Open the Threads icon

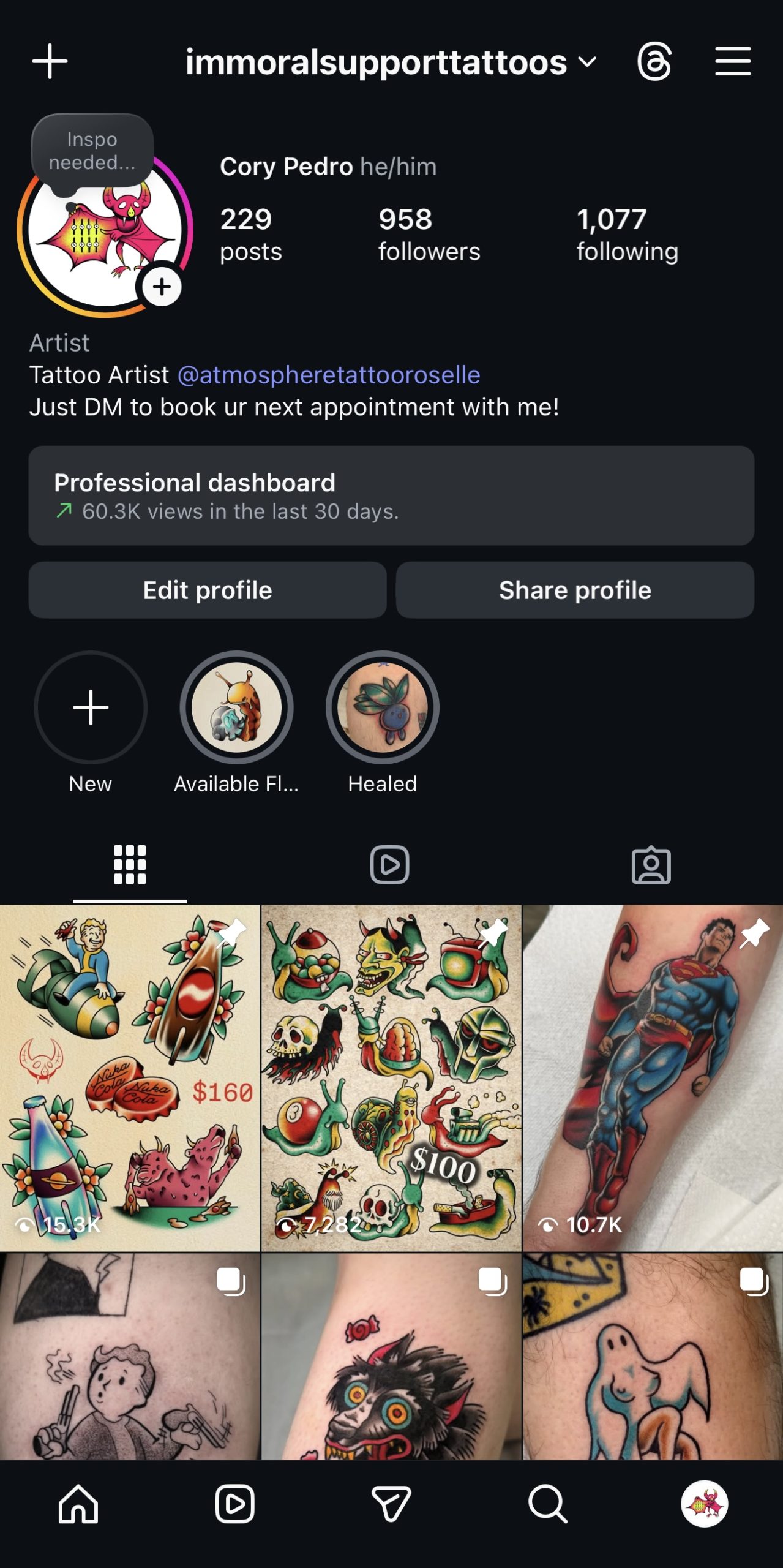(x=654, y=62)
